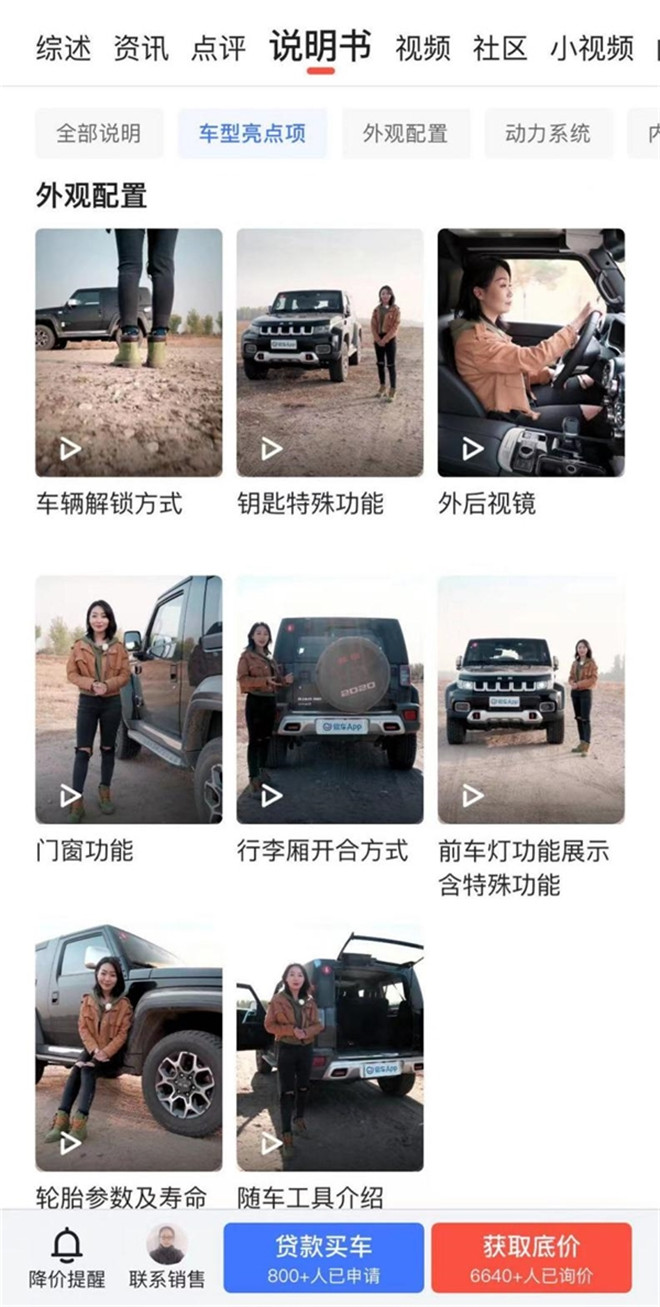The image size is (660, 1307).
Task: Go to the 视频 tab
Action: (422, 48)
